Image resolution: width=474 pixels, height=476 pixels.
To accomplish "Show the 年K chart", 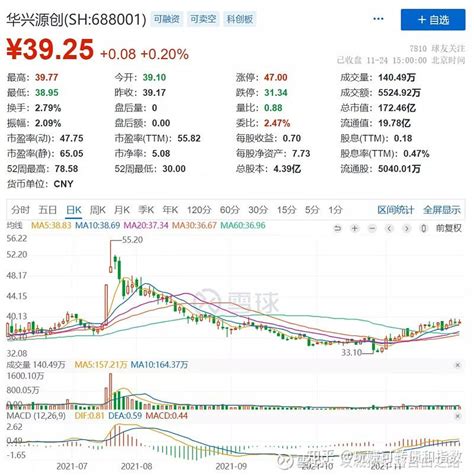I will 170,210.
